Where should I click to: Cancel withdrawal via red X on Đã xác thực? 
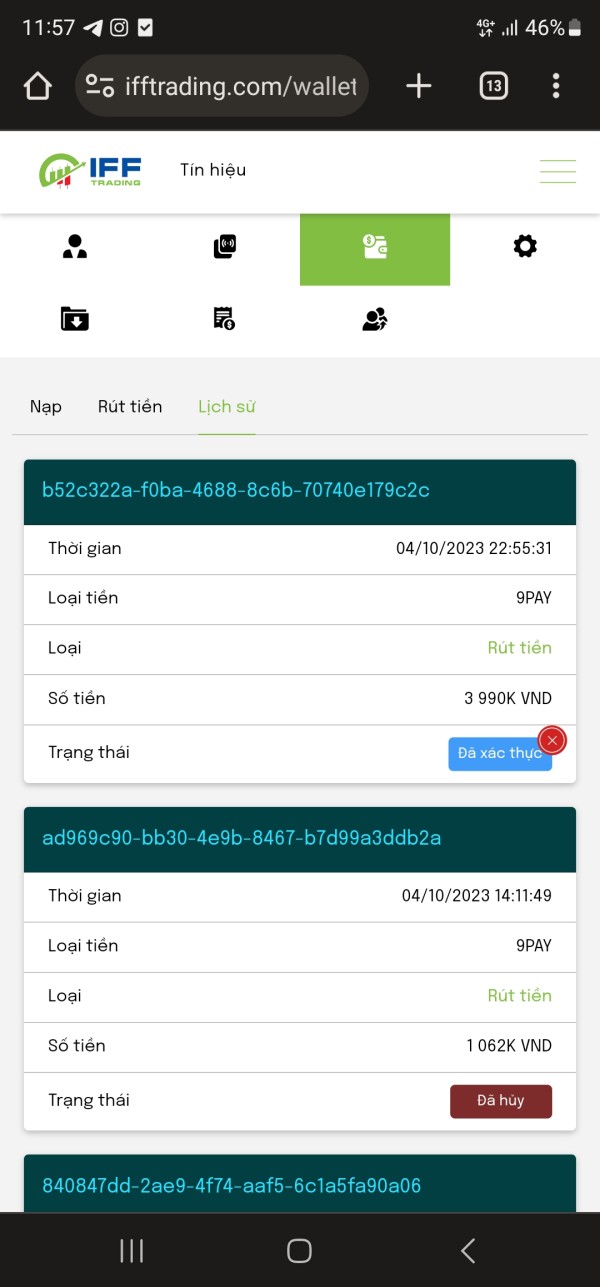553,740
